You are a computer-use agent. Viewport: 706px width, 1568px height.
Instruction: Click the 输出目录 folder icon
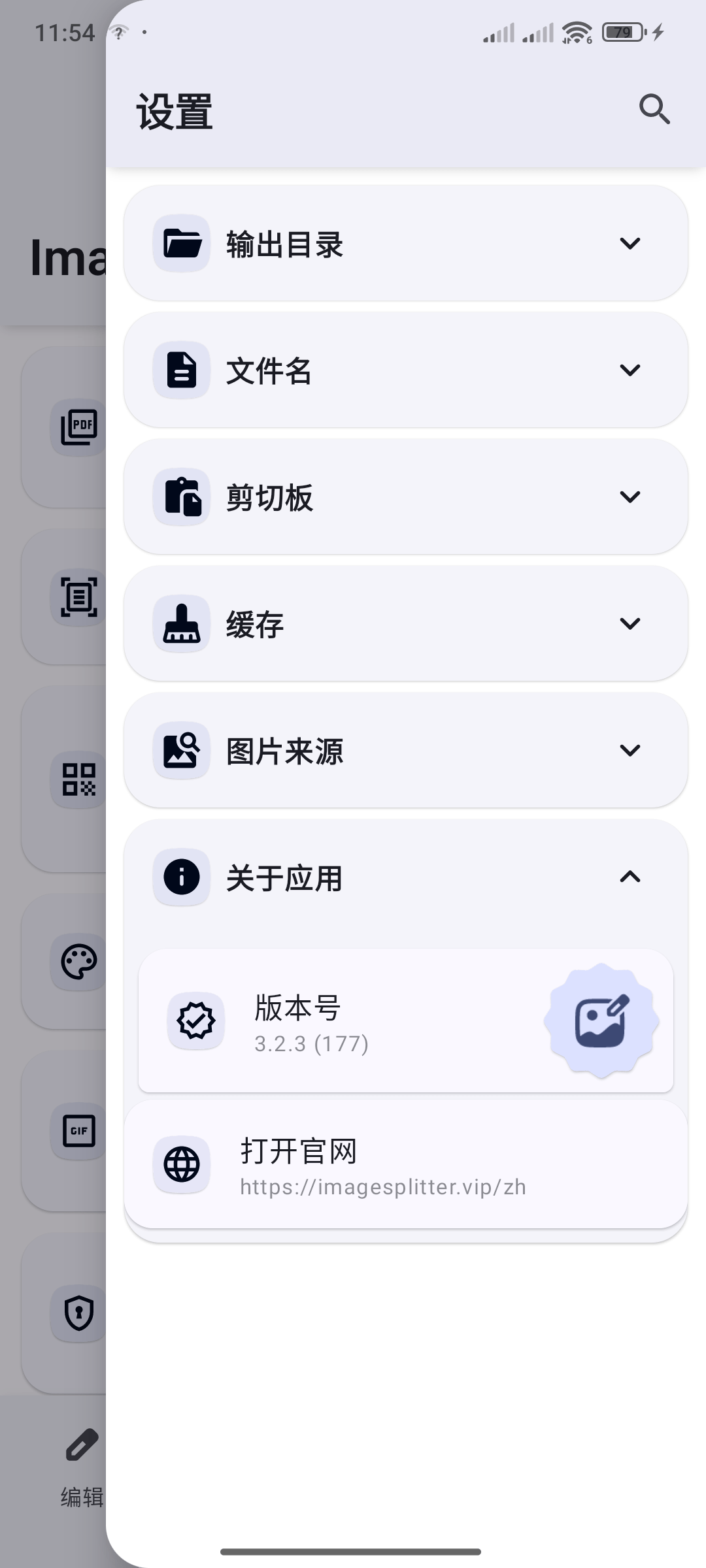point(181,243)
